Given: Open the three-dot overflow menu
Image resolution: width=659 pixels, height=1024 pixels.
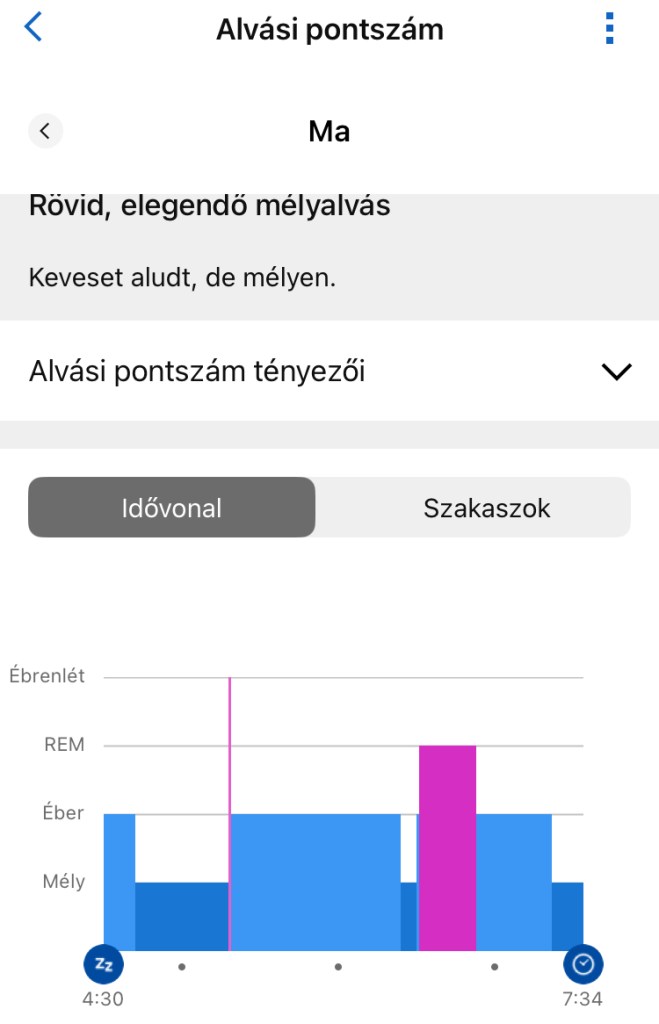Looking at the screenshot, I should pos(610,29).
